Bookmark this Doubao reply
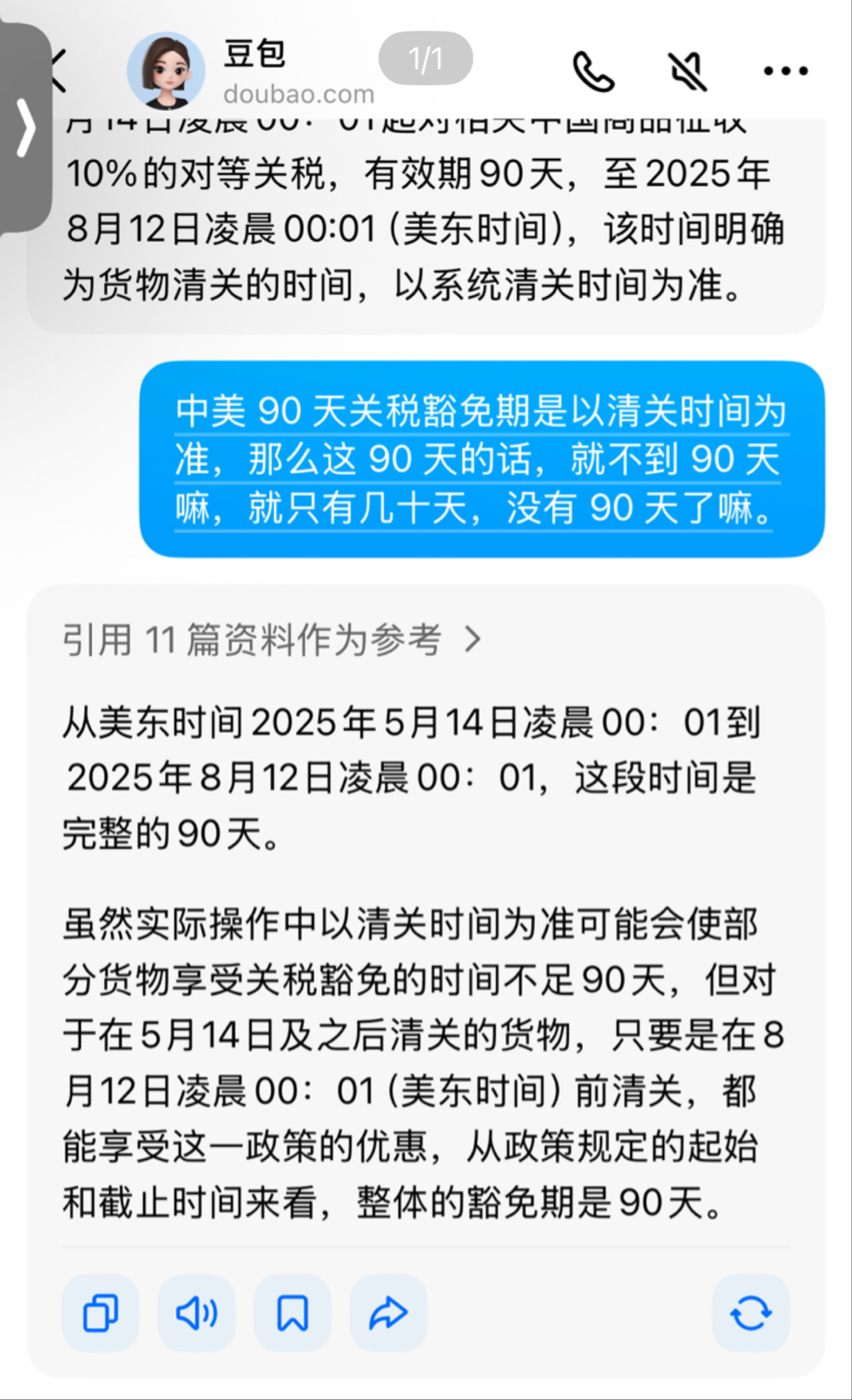The image size is (852, 1400). coord(293,1313)
